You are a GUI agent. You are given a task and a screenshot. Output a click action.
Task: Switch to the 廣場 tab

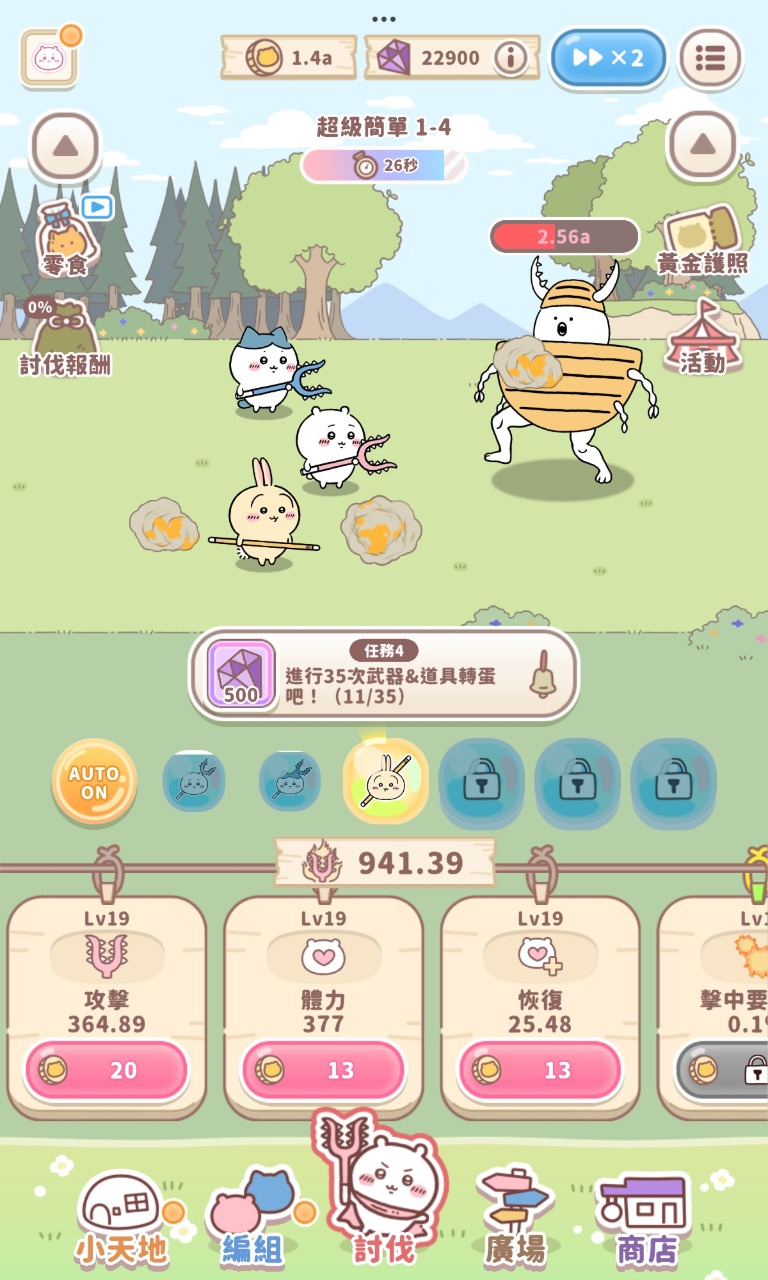pos(515,1215)
